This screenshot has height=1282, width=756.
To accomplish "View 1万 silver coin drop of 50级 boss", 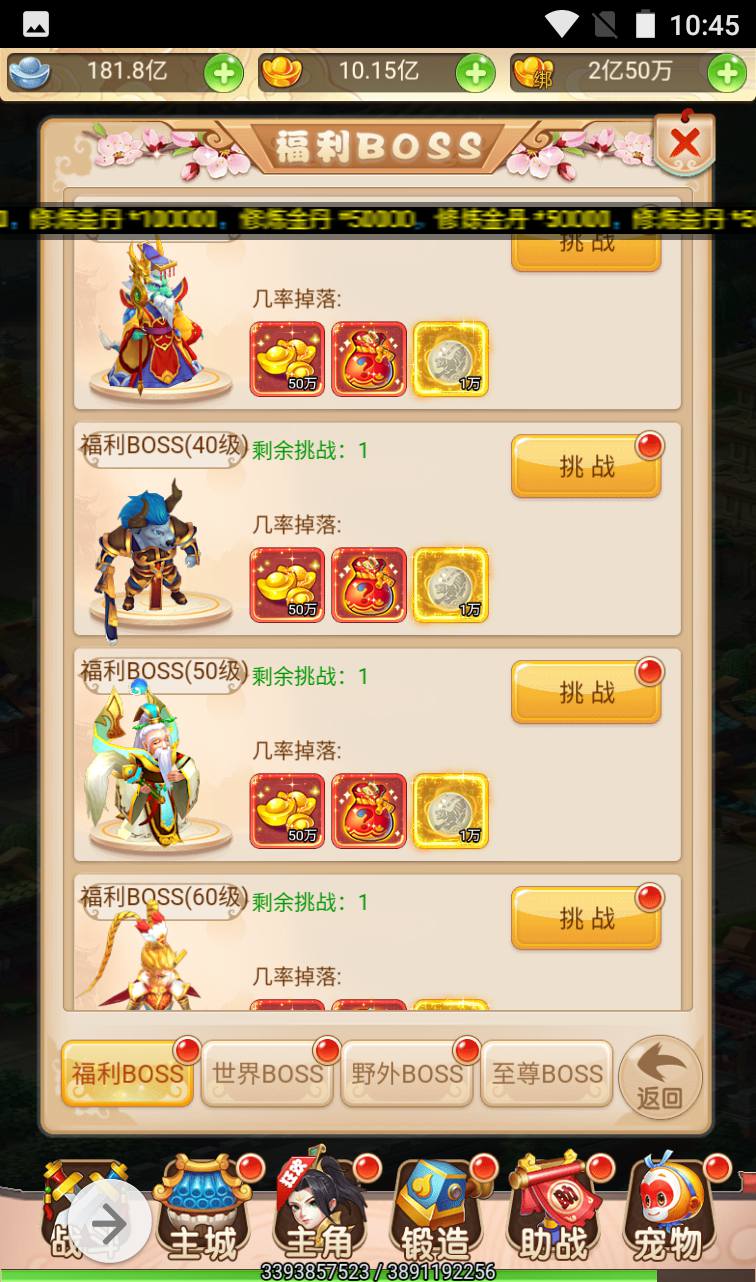I will (451, 810).
